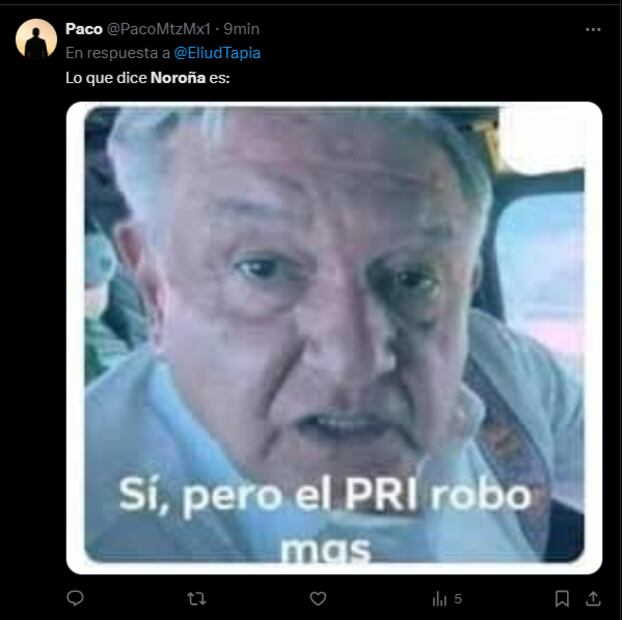622x620 pixels.
Task: Open Paco's display name
Action: click(84, 29)
